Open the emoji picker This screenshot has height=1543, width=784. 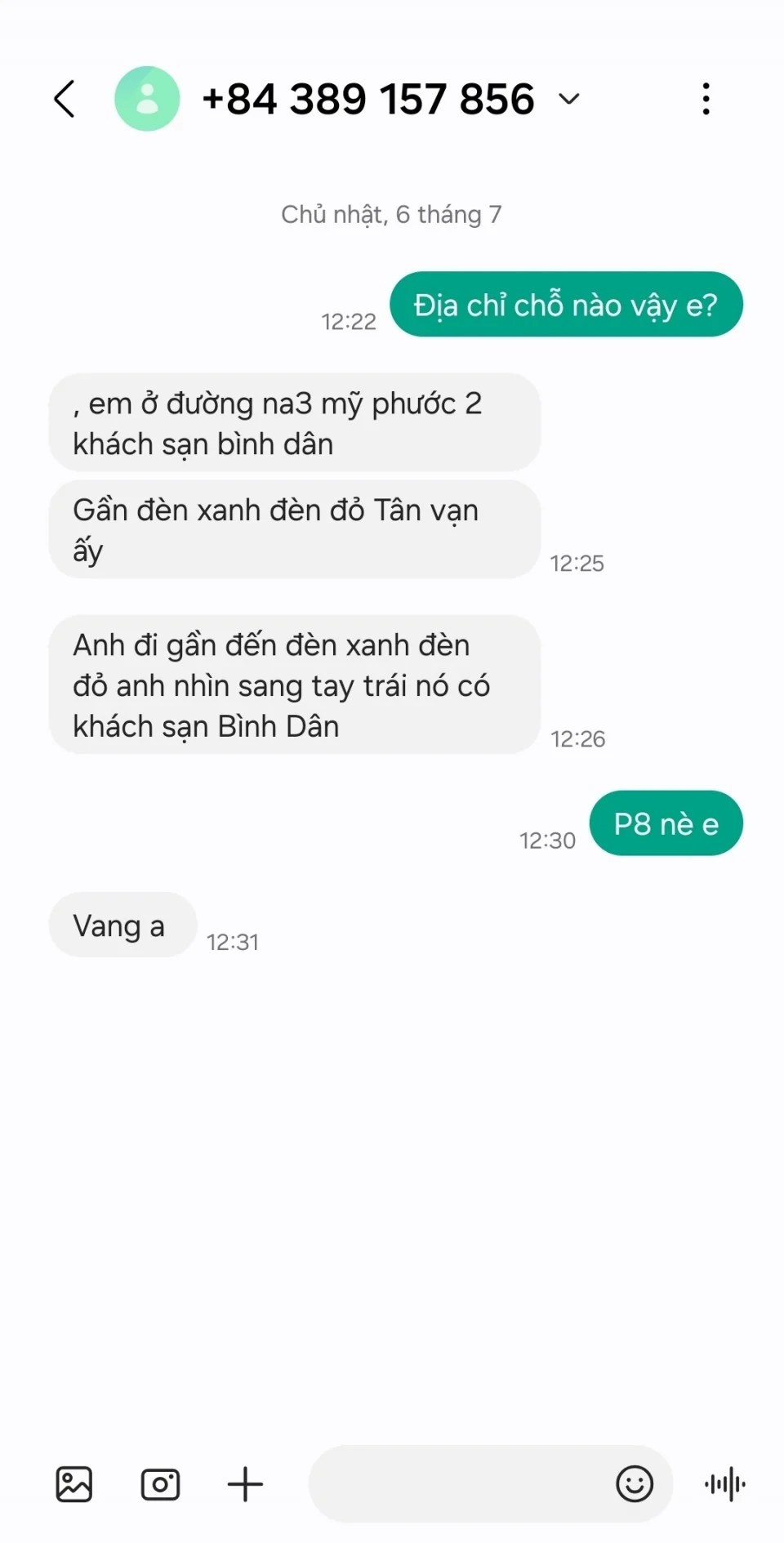635,1484
